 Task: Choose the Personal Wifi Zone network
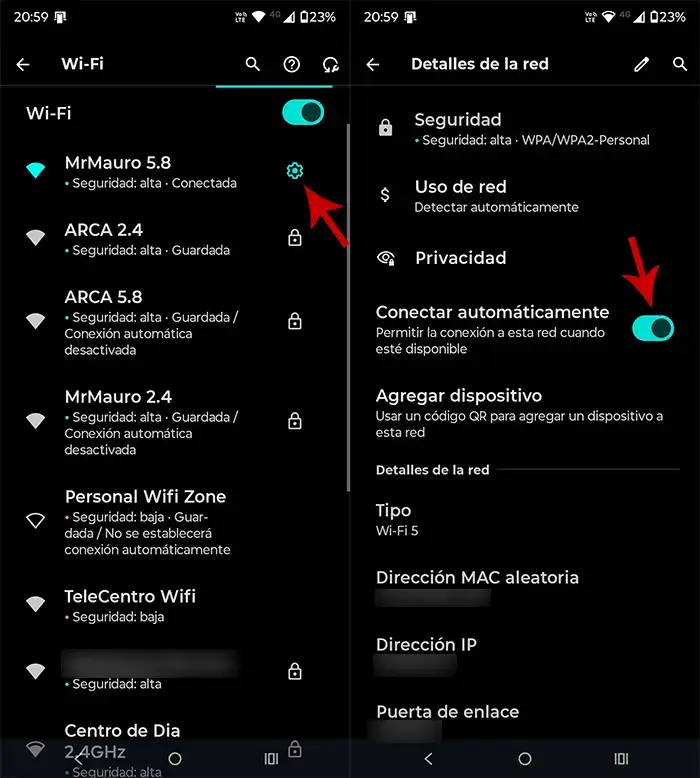tap(150, 522)
